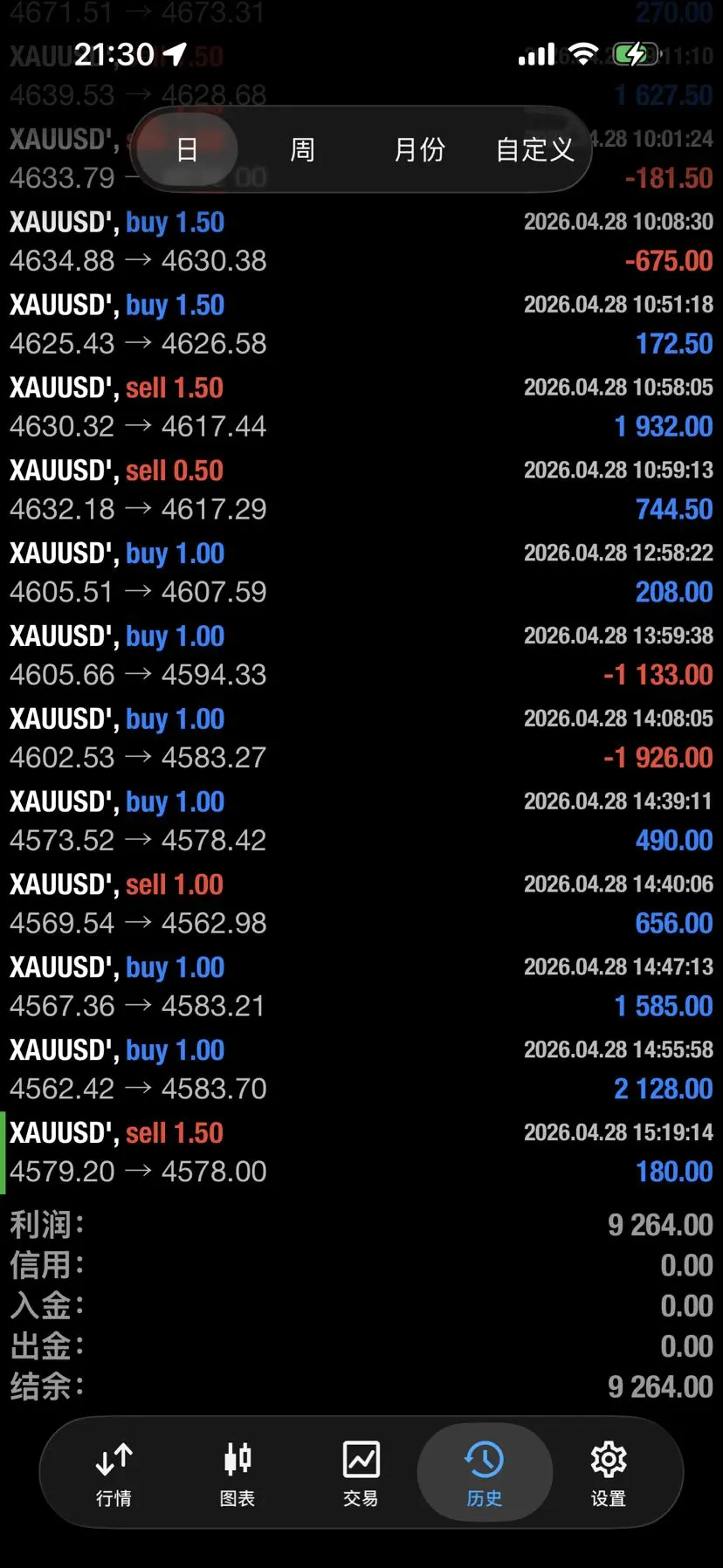Select the 日 (day) period filter
Viewport: 723px width, 1568px height.
point(187,149)
